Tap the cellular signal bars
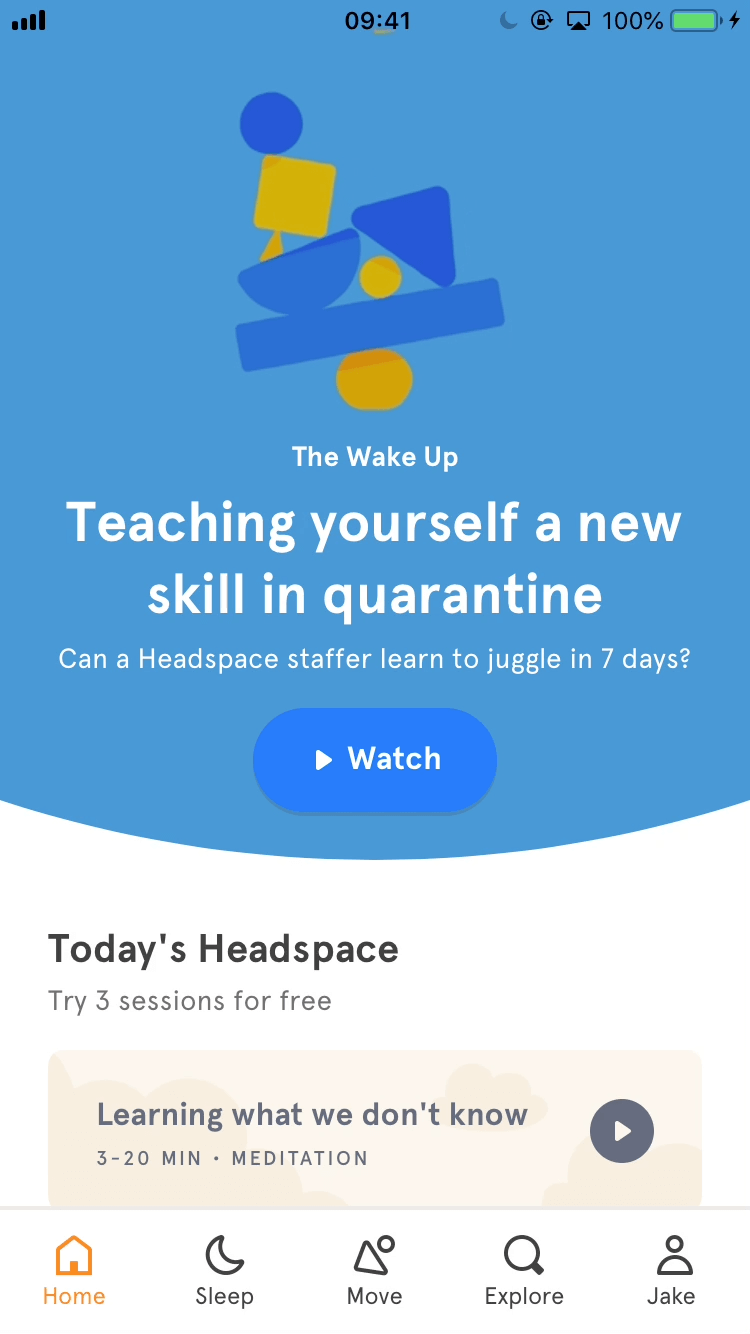This screenshot has width=750, height=1334. (x=27, y=19)
